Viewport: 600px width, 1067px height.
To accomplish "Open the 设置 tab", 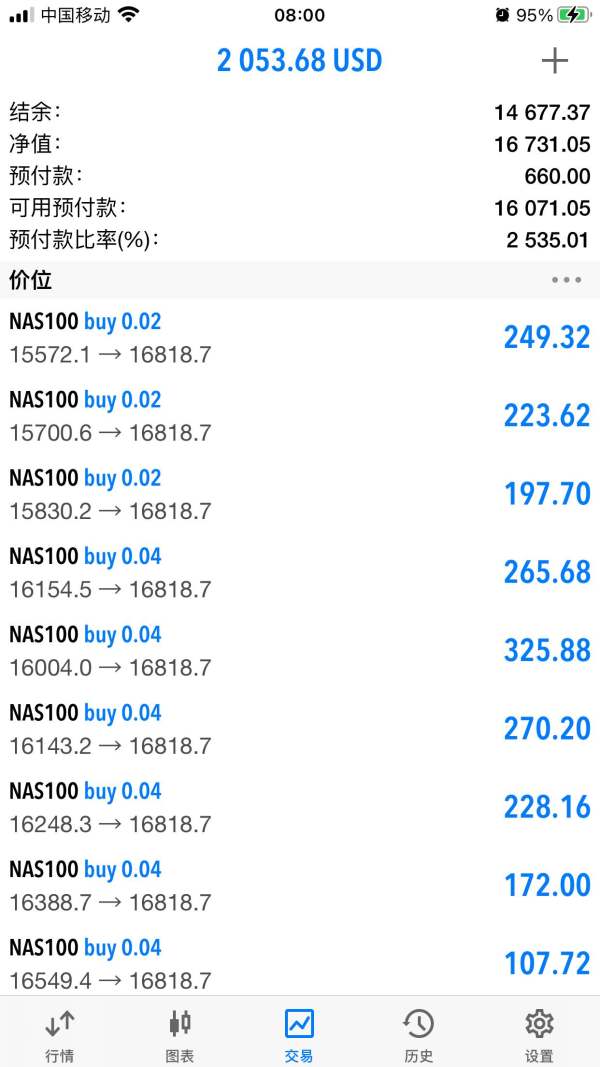I will coord(539,1034).
